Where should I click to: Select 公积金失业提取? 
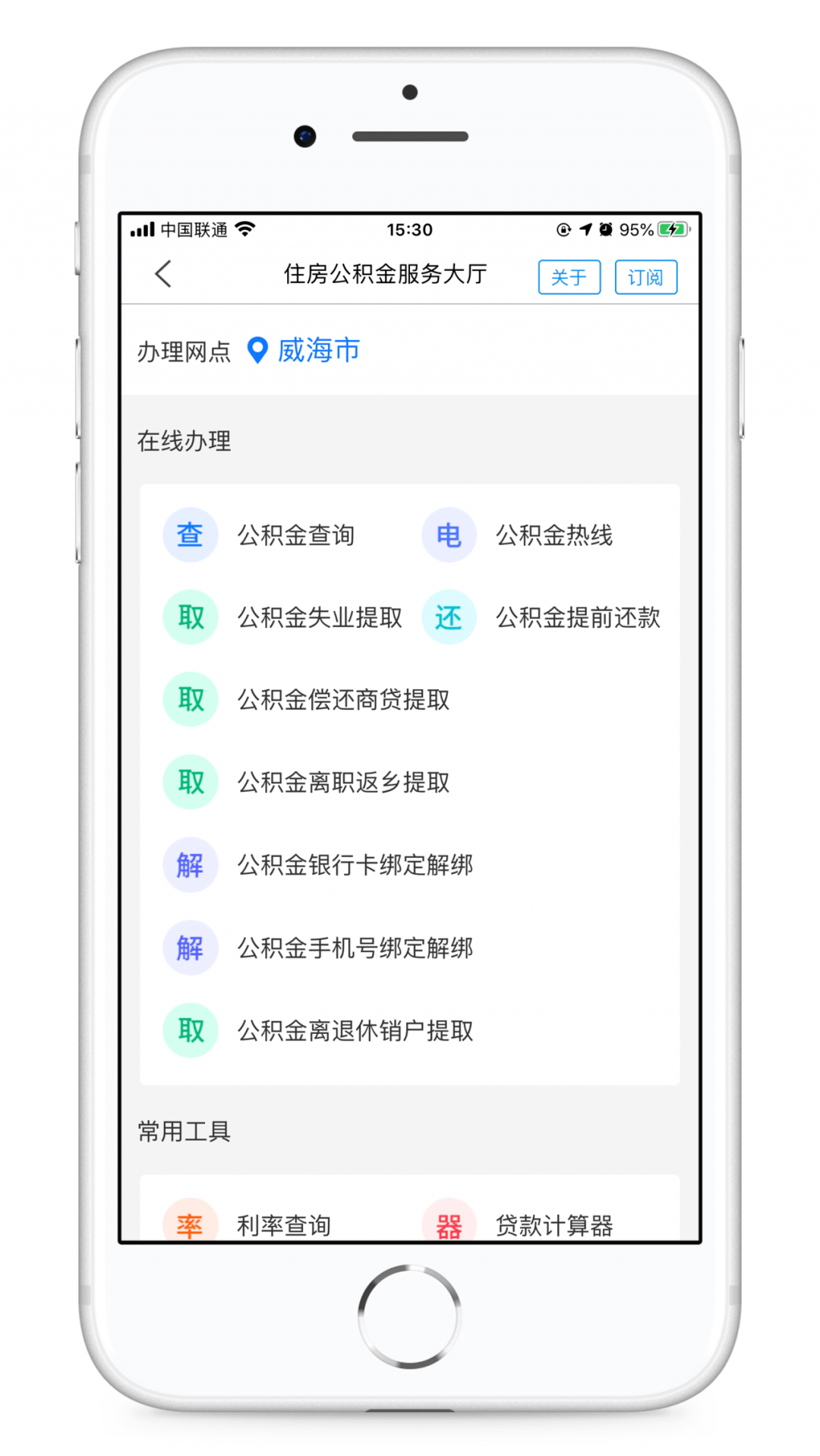pos(282,617)
